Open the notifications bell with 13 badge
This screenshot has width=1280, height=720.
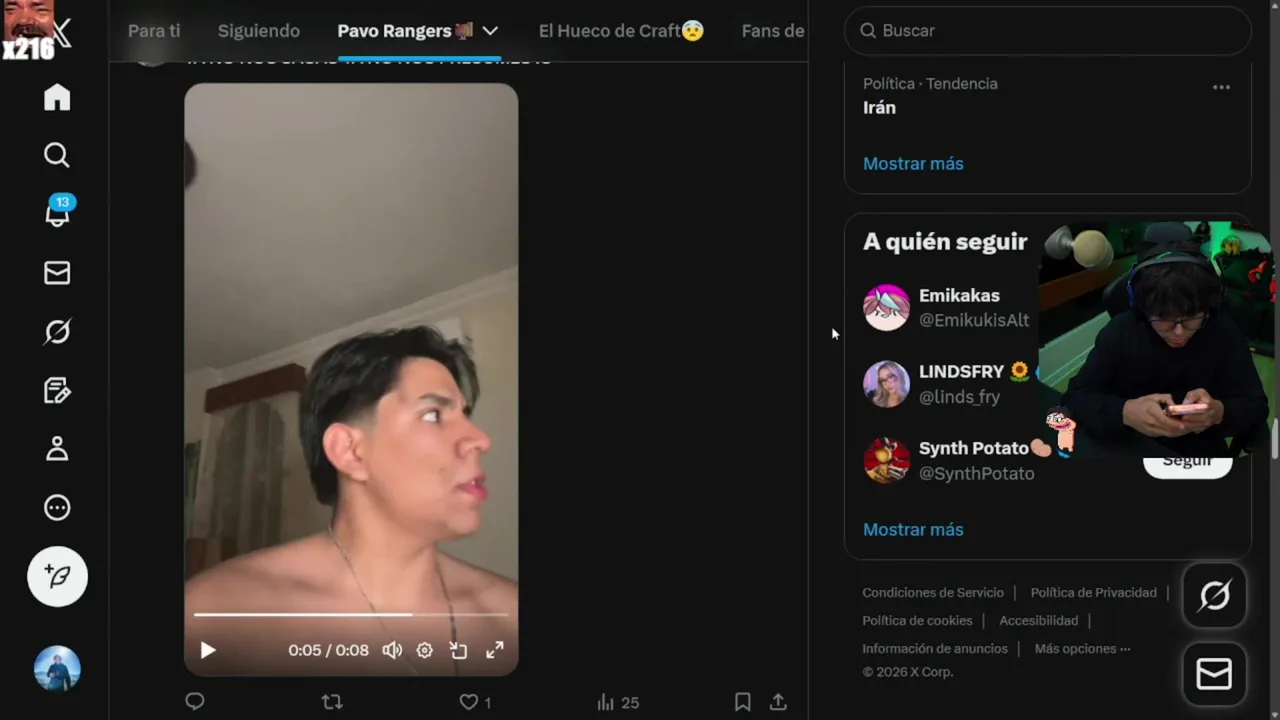coord(57,213)
